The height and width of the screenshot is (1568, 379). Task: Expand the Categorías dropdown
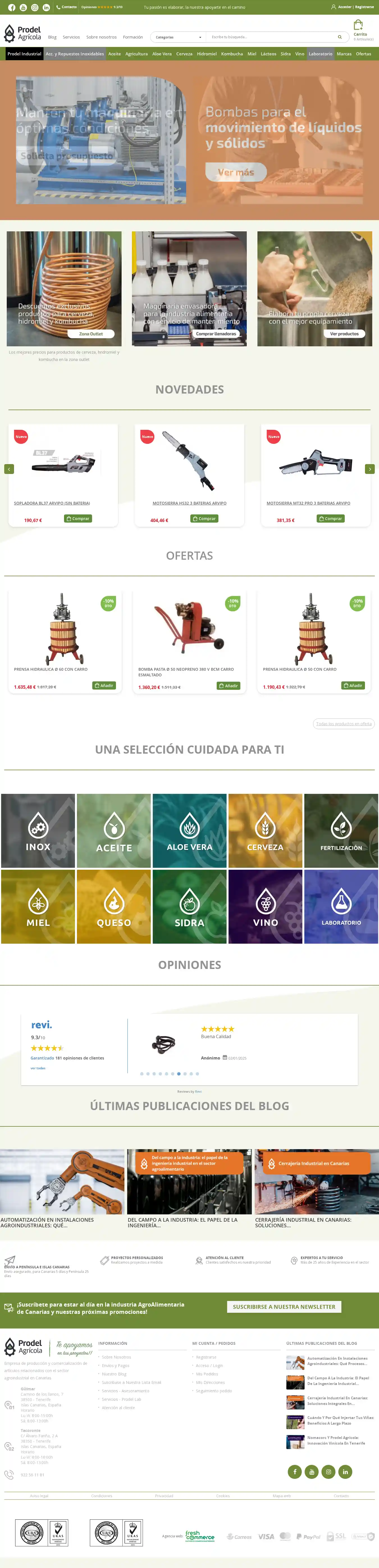(178, 37)
